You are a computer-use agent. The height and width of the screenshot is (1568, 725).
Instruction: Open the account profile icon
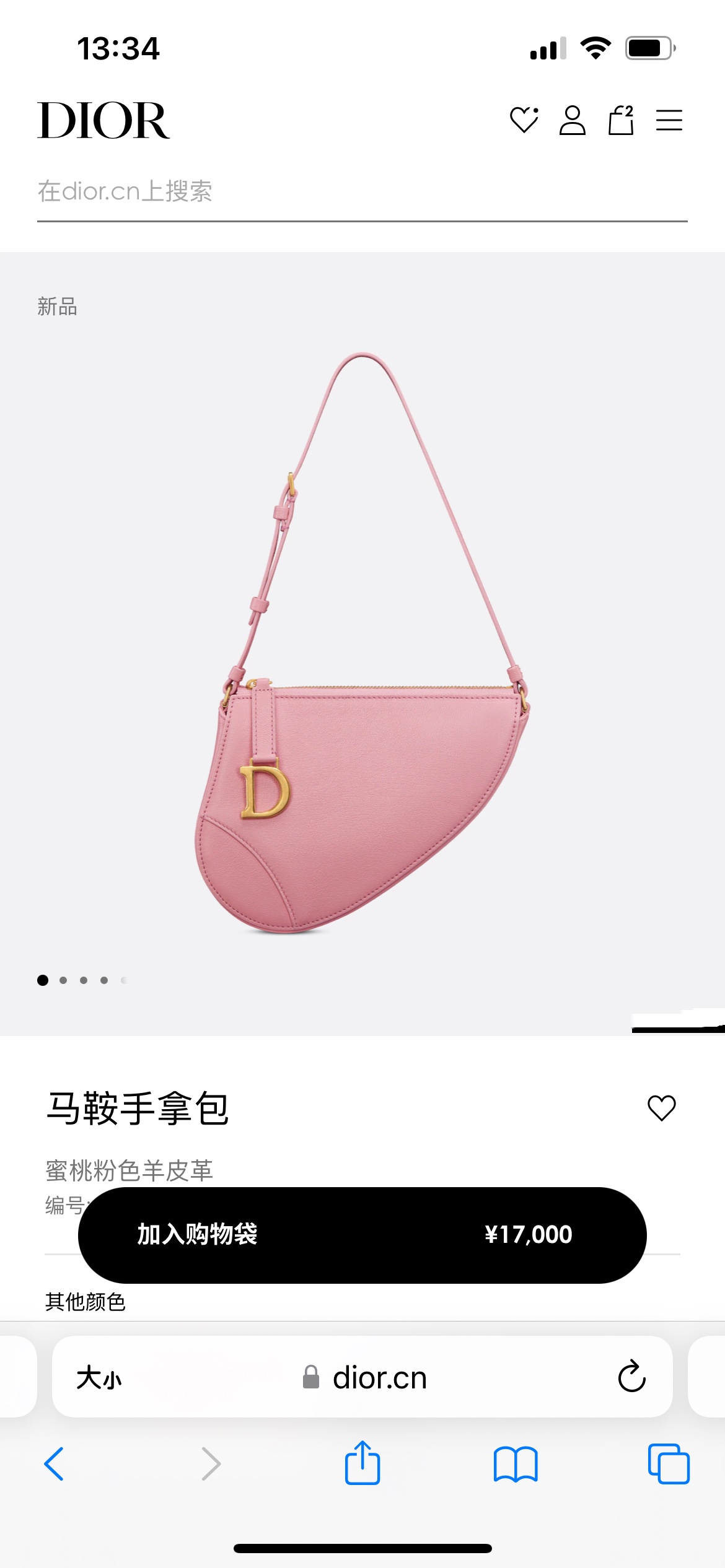(572, 120)
